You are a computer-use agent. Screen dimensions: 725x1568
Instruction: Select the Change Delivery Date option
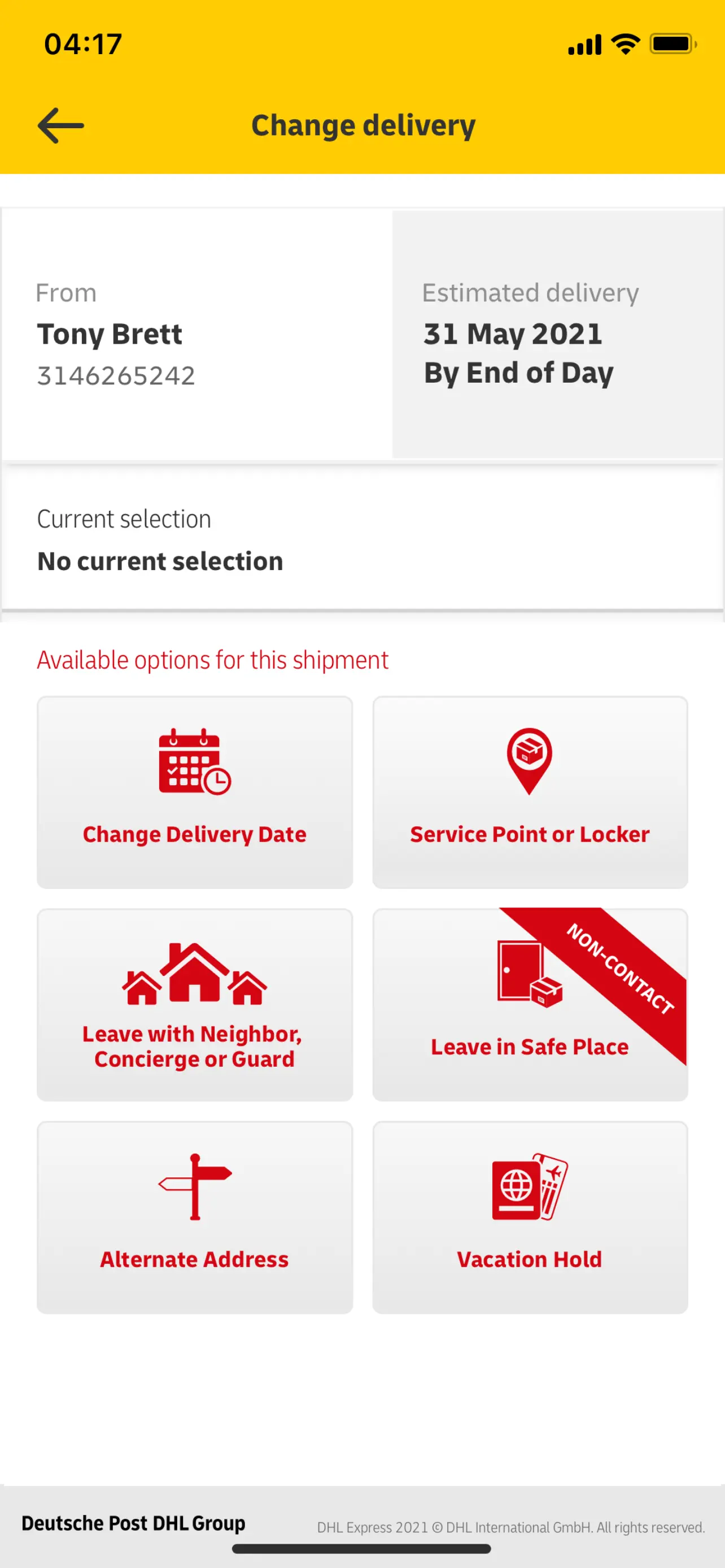pos(195,792)
